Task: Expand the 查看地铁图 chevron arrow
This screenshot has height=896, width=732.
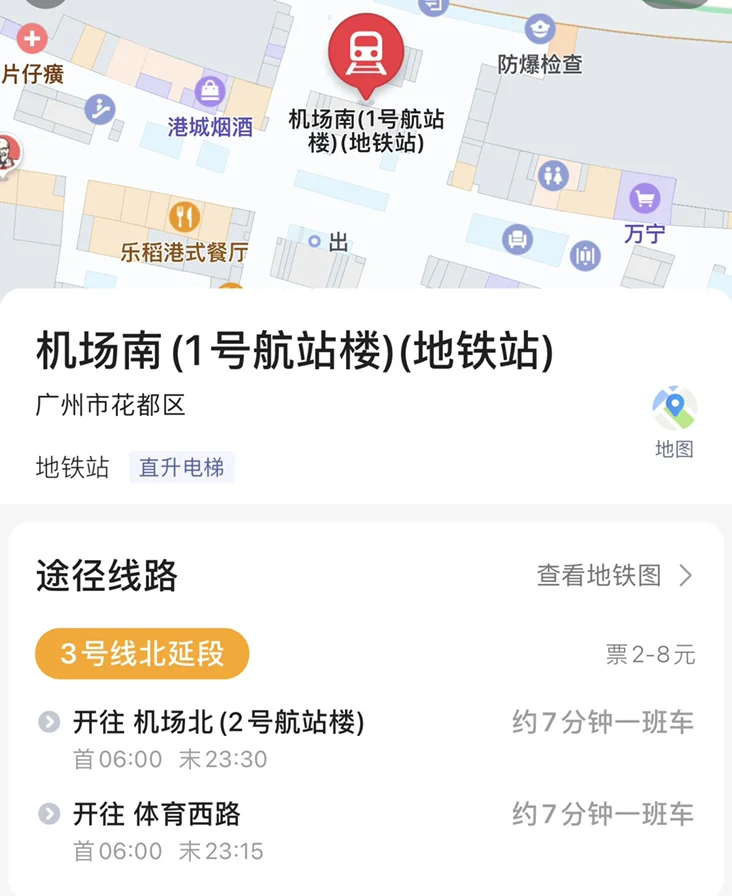Action: (685, 576)
